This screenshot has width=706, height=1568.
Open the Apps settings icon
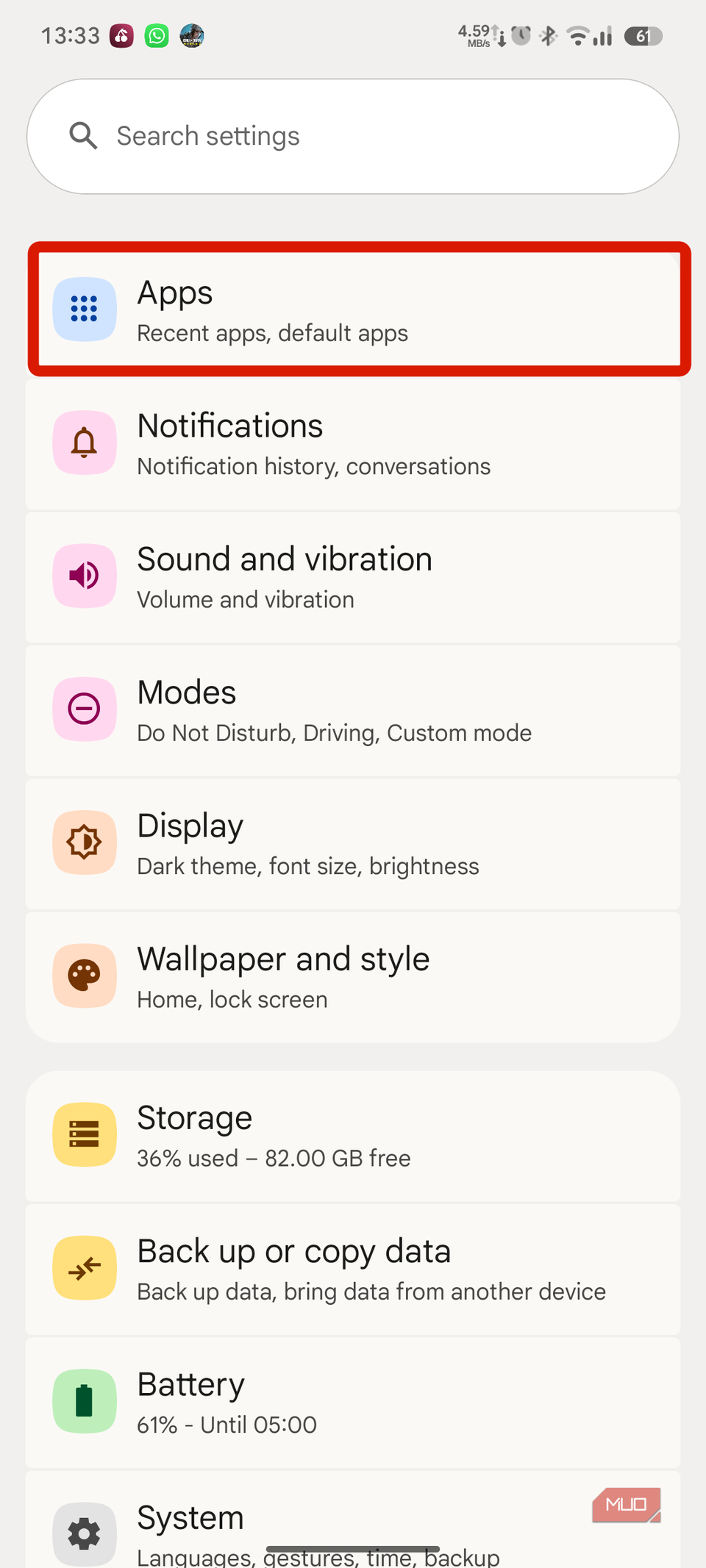point(84,309)
